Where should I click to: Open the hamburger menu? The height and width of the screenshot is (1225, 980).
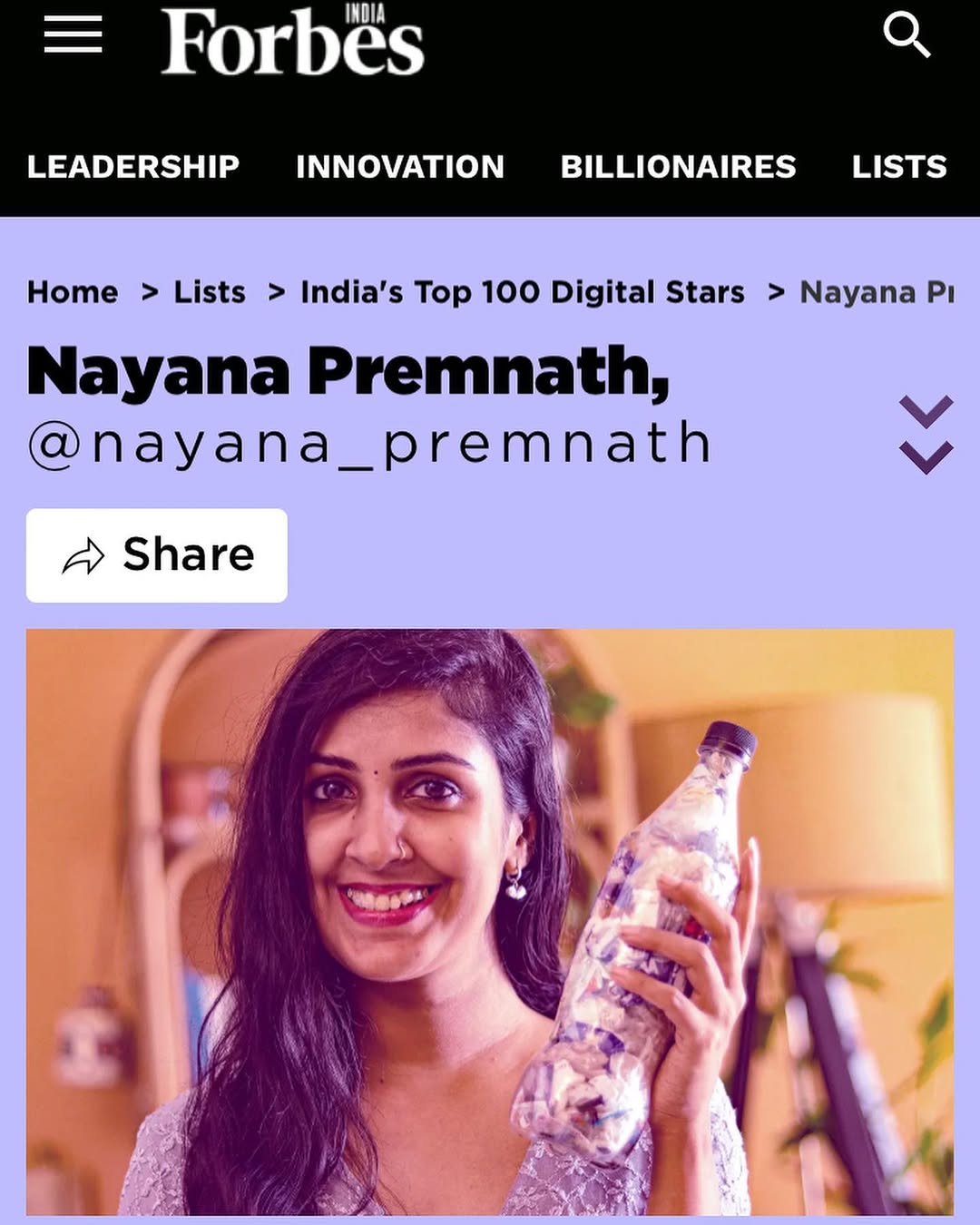(x=73, y=34)
